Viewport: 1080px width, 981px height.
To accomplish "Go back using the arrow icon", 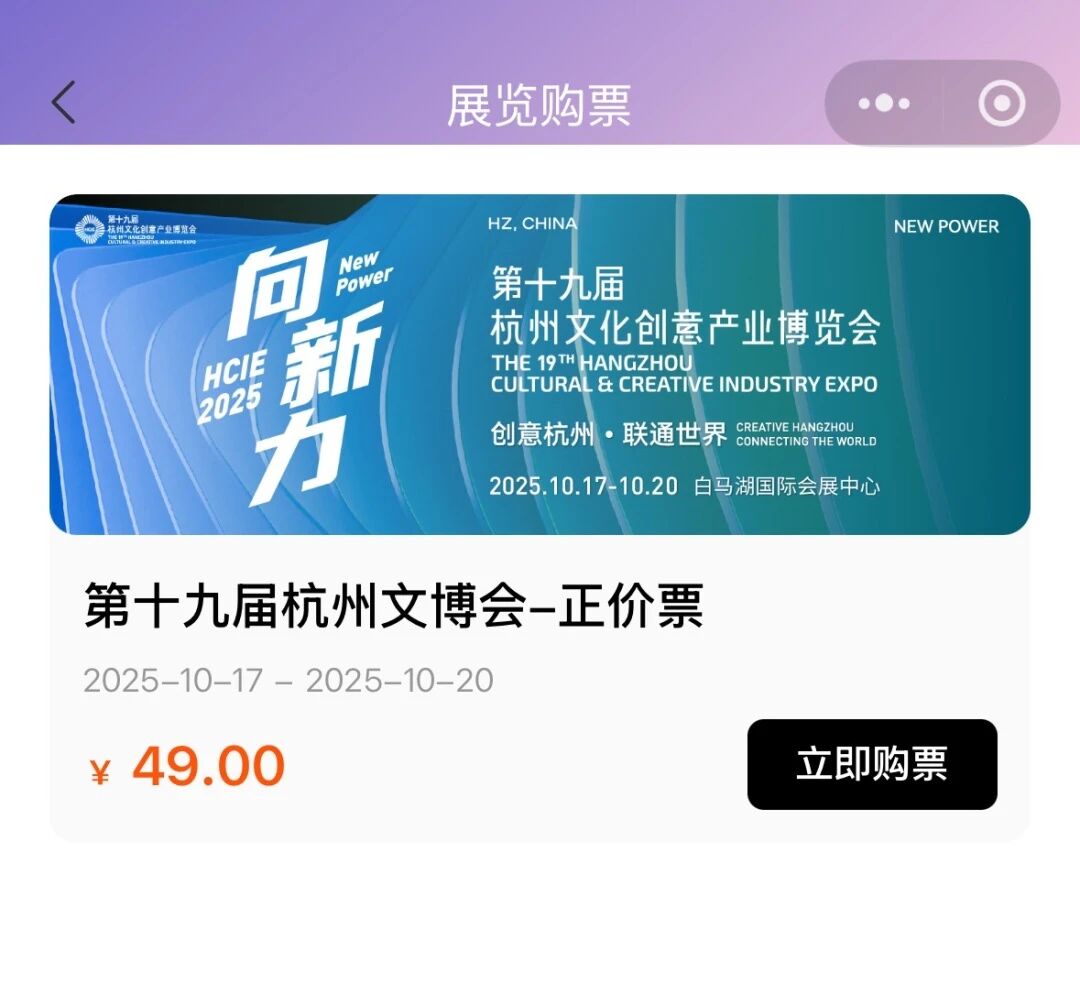I will [x=64, y=103].
